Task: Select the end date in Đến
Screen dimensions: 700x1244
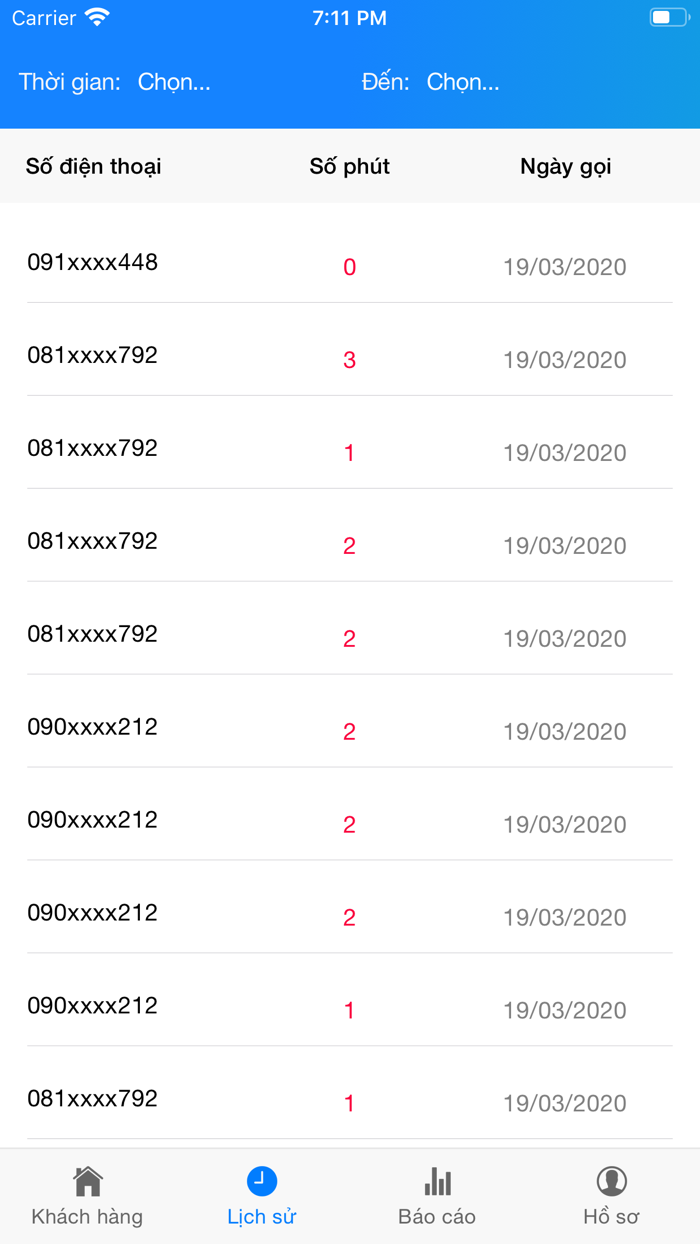Action: tap(462, 82)
